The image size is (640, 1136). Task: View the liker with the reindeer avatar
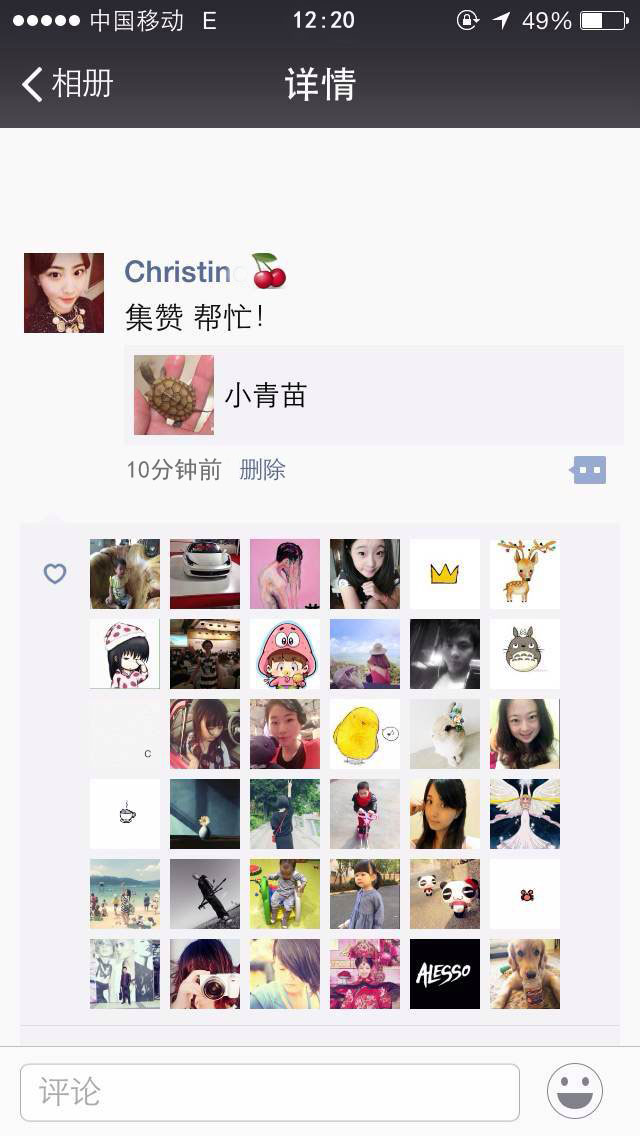[x=525, y=574]
